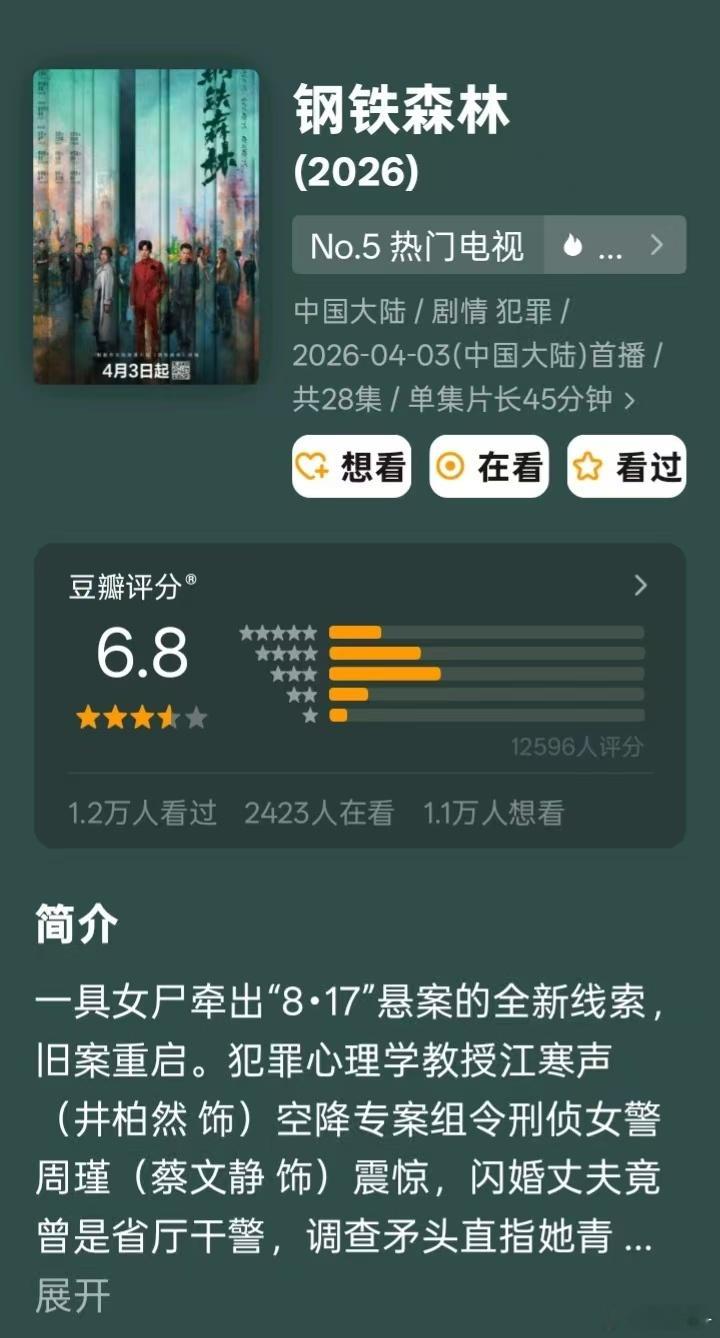Click the heart-plus icon on the 想看 button
Viewport: 720px width, 1338px height.
point(315,466)
